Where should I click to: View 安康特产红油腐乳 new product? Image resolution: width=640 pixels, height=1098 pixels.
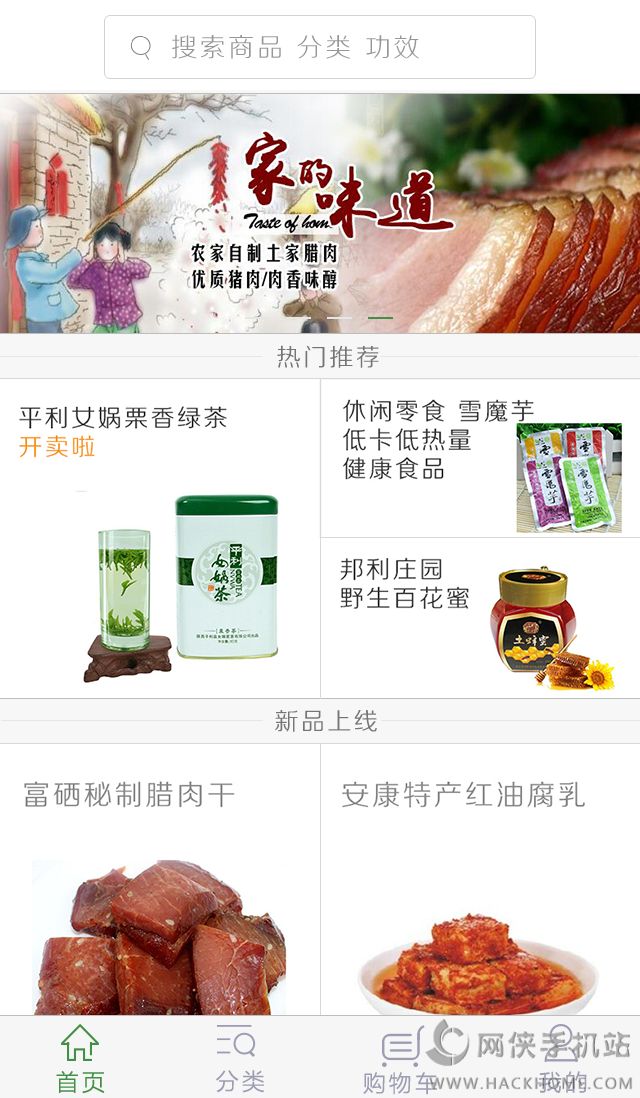click(x=480, y=880)
